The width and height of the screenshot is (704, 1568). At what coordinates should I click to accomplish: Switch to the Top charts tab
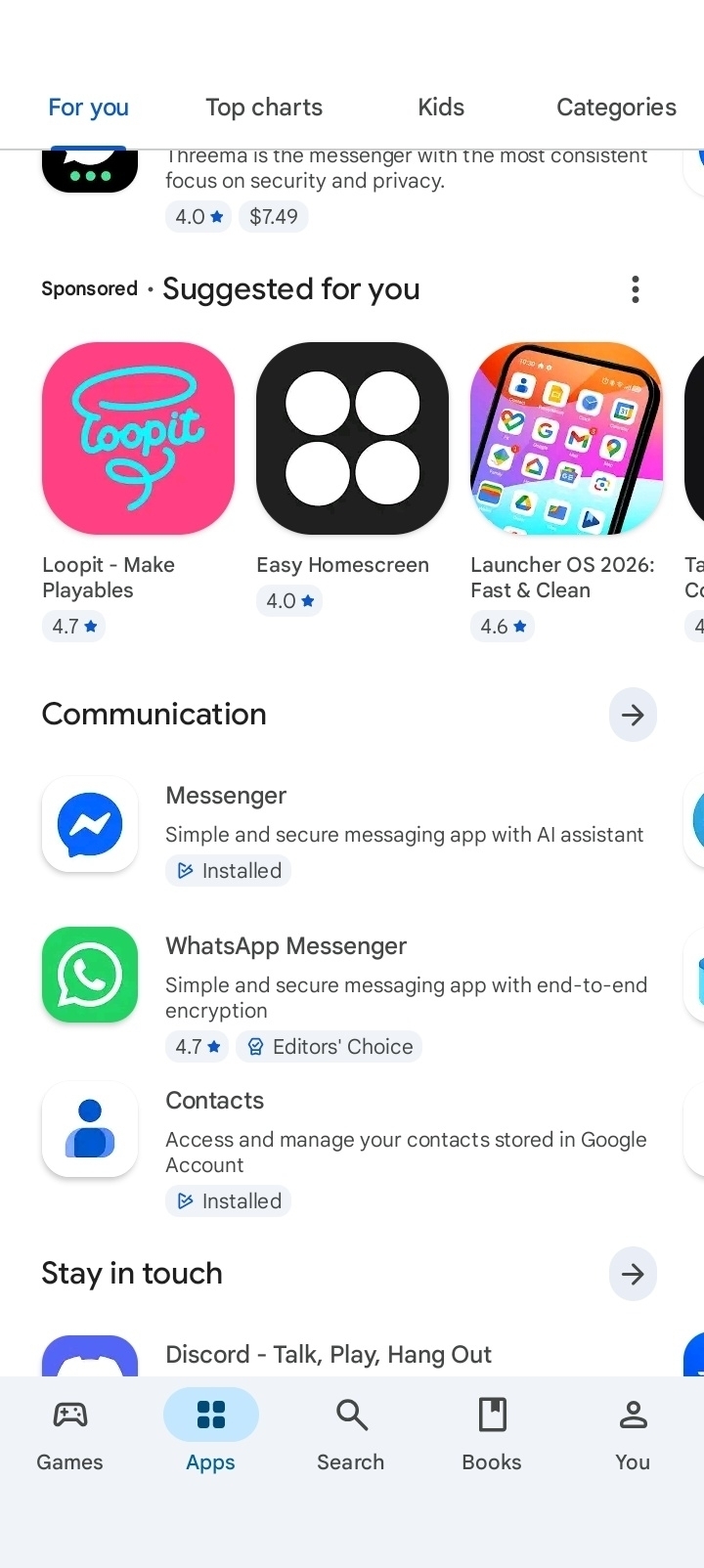(264, 108)
